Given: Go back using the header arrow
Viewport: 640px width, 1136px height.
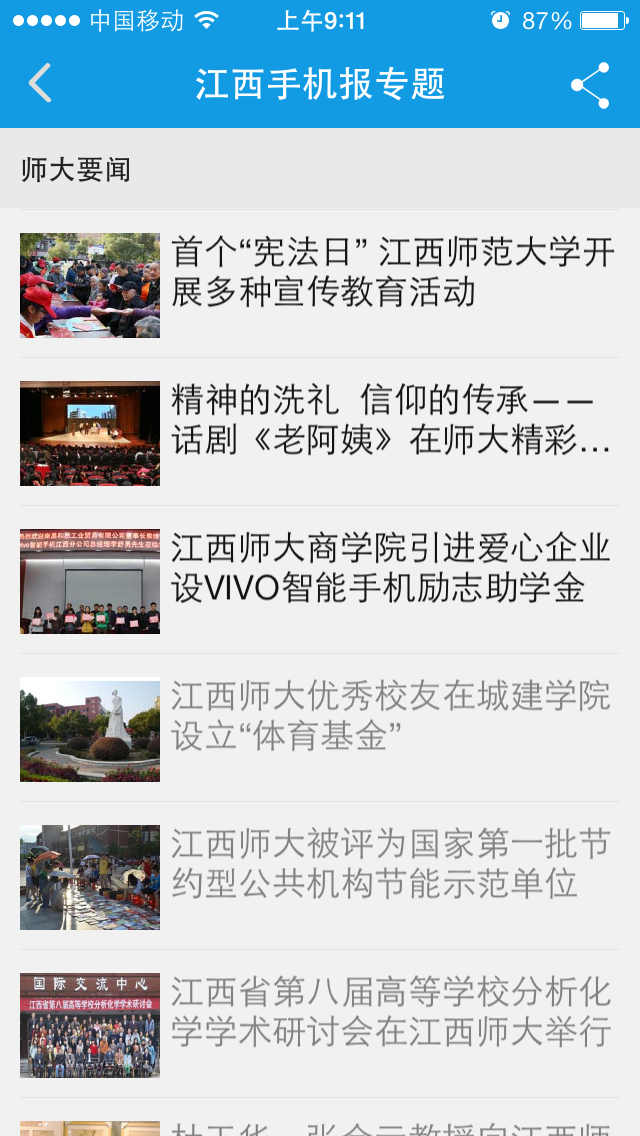Looking at the screenshot, I should [40, 83].
